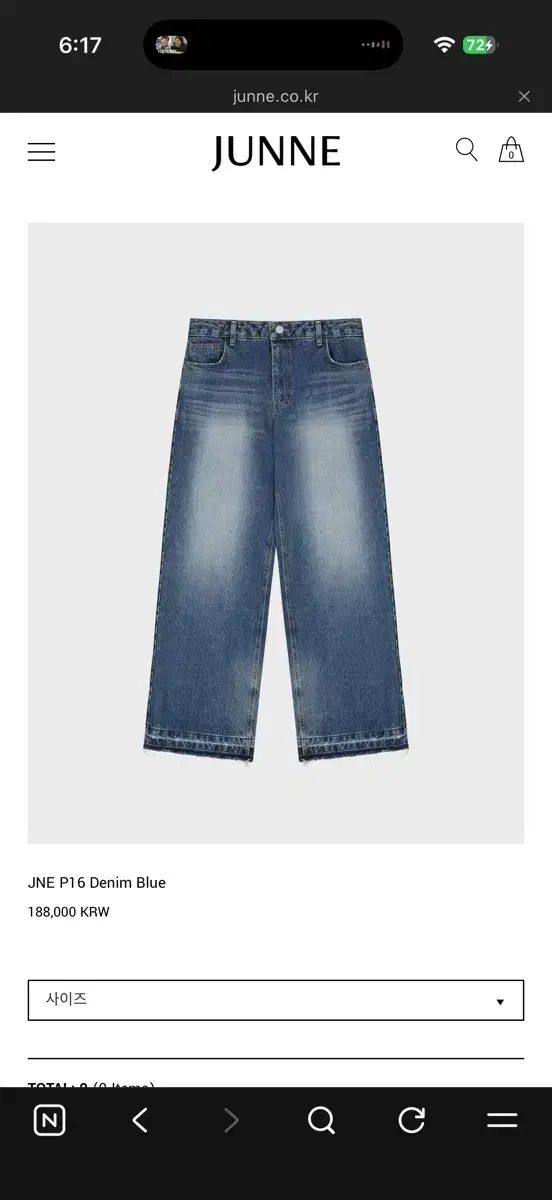Image resolution: width=552 pixels, height=1200 pixels.
Task: Reload the current page
Action: 412,1121
